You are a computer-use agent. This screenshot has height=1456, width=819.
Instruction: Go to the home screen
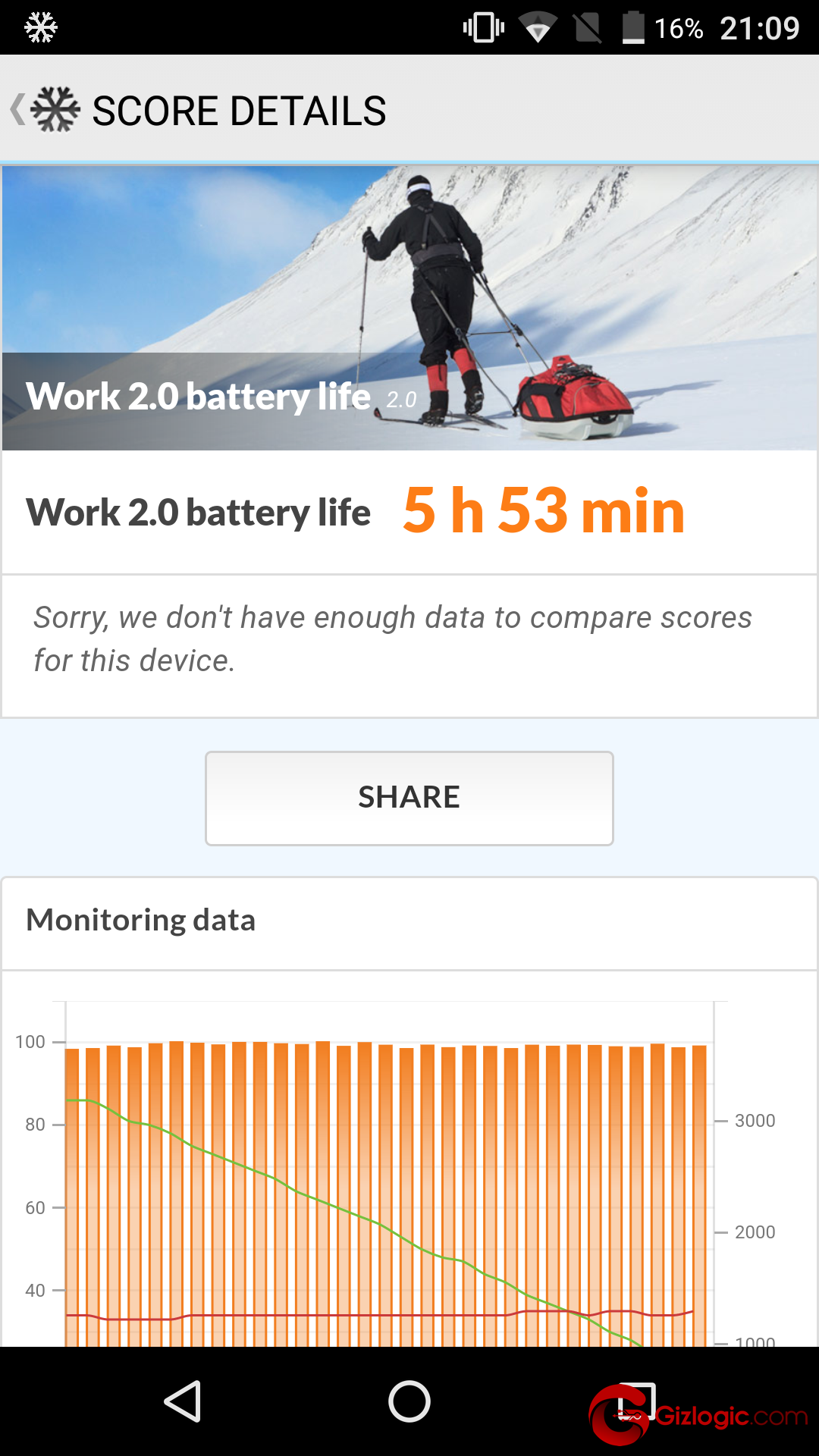(409, 1401)
